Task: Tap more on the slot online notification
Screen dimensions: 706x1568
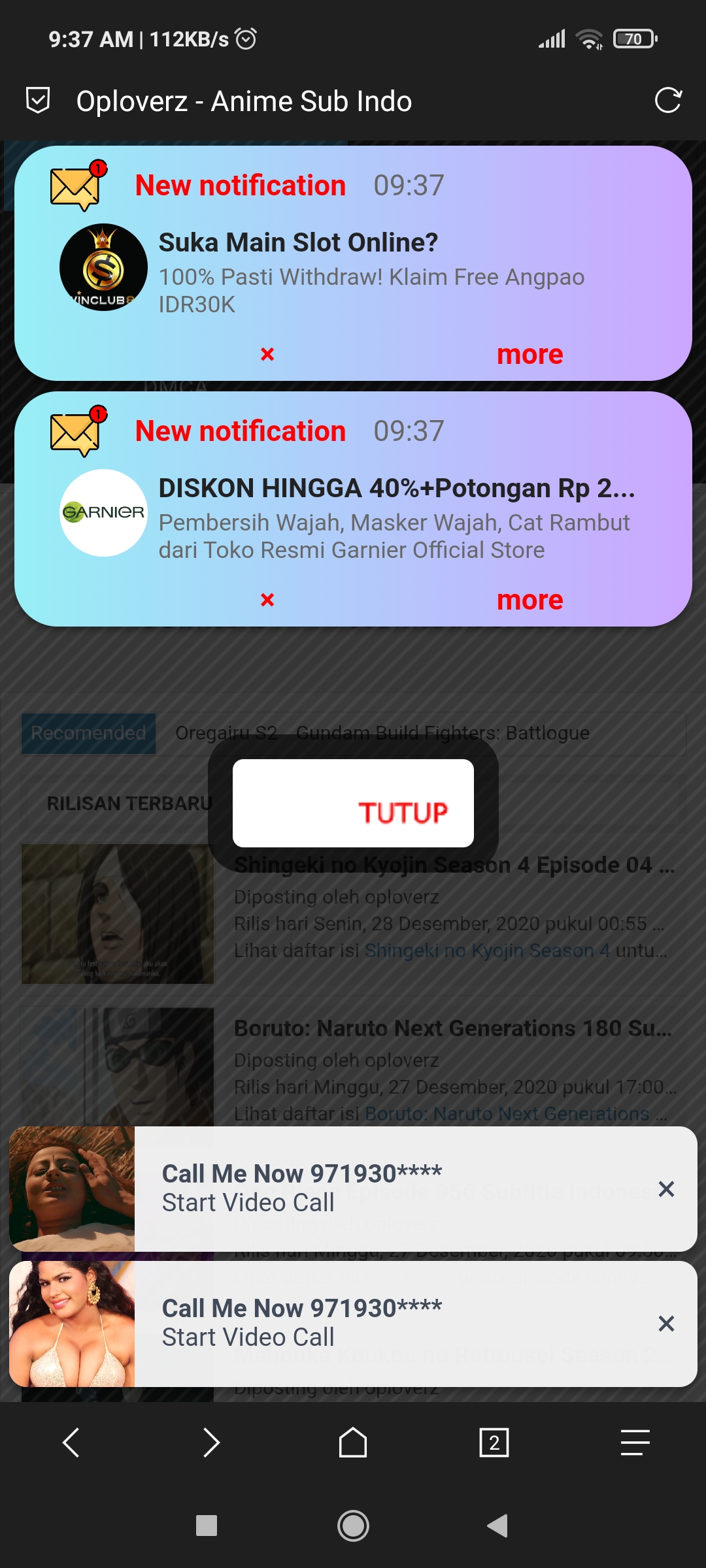Action: click(529, 354)
